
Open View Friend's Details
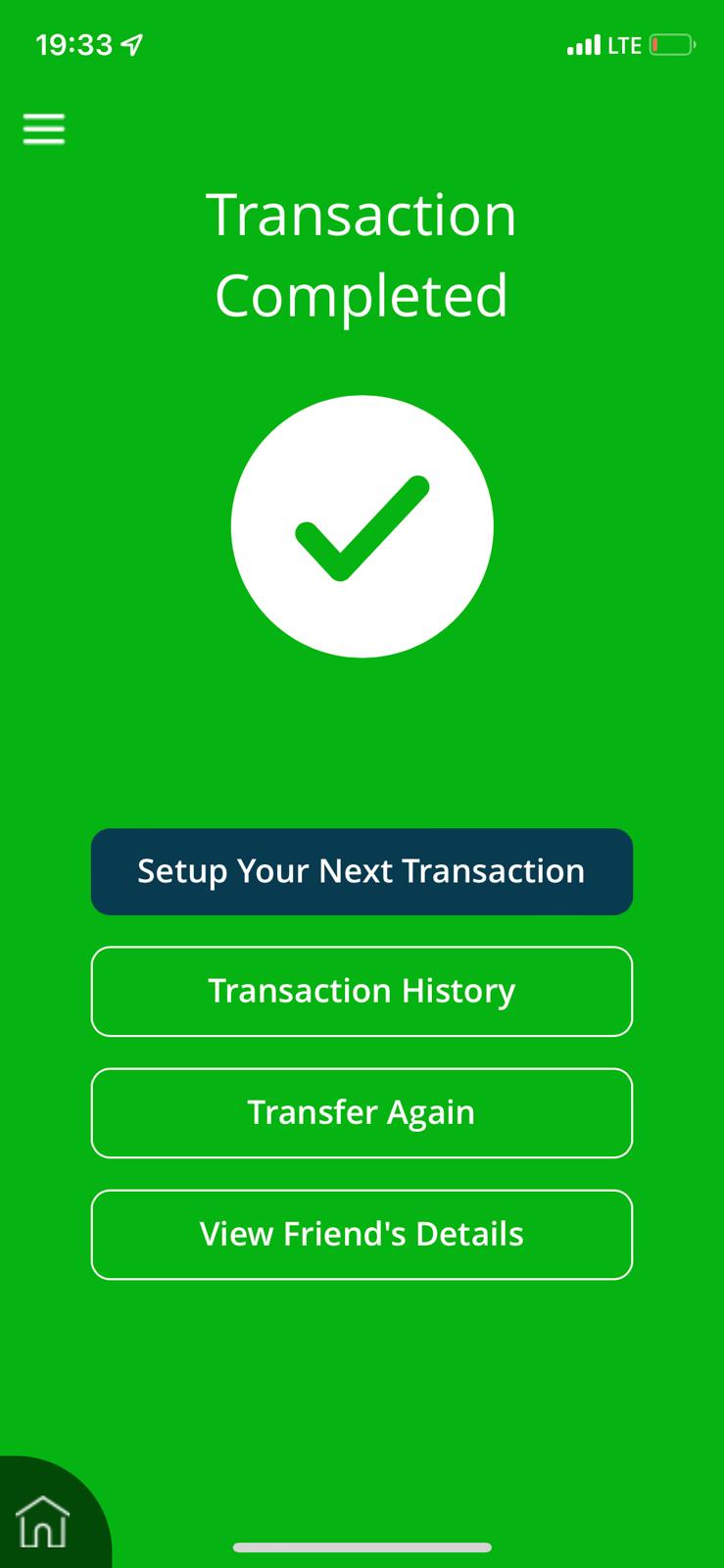pos(362,1234)
